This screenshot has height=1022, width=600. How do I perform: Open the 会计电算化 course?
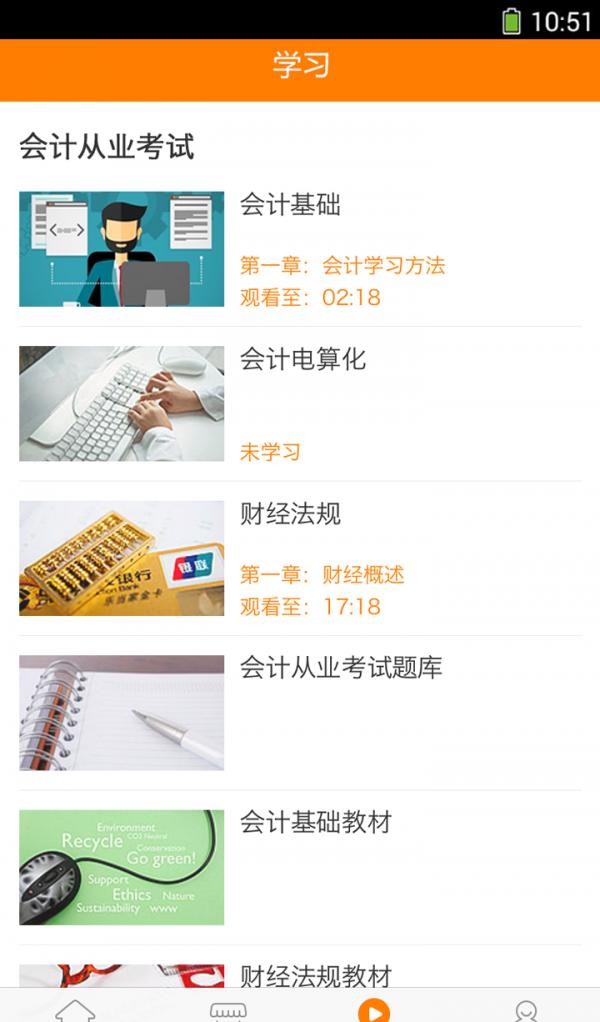[x=300, y=403]
